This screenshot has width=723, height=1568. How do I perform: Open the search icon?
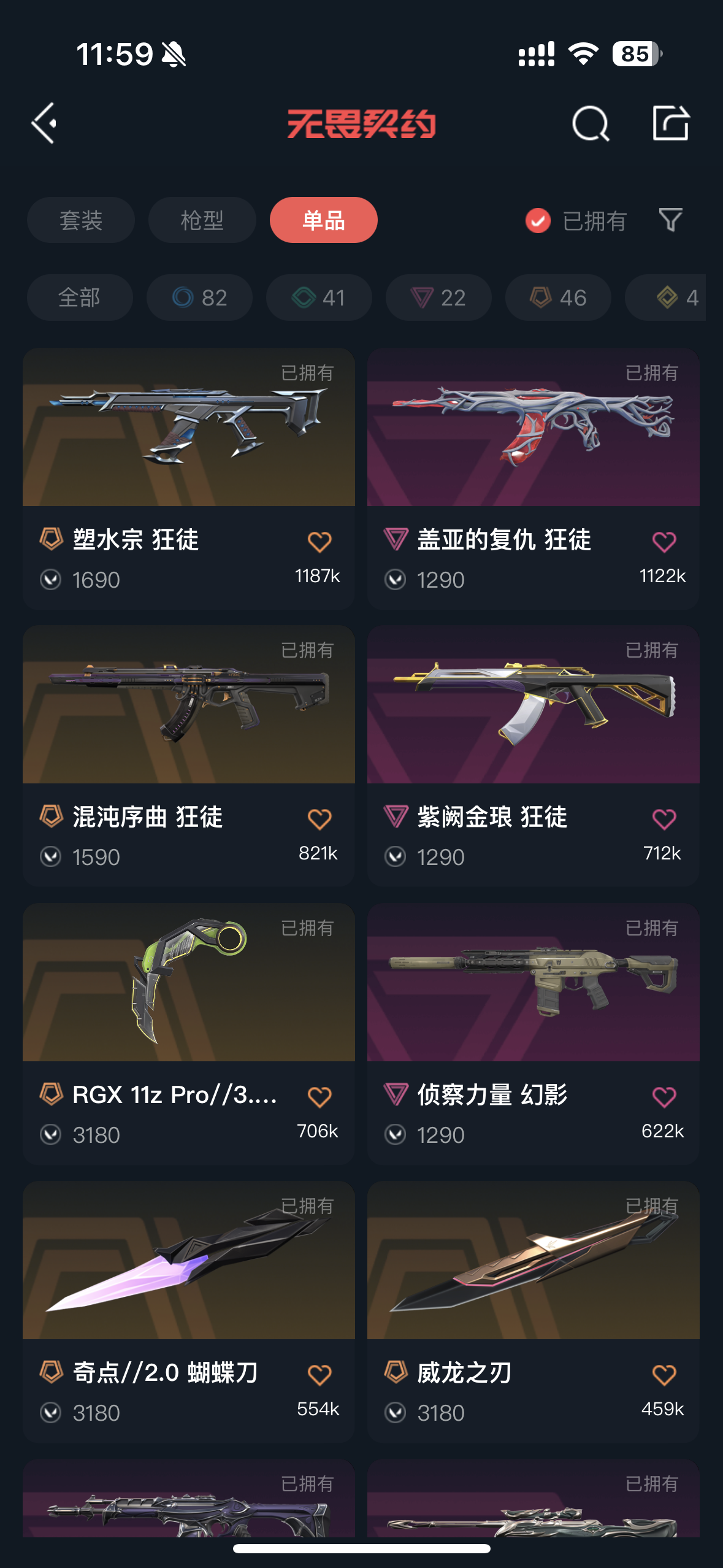tap(591, 123)
